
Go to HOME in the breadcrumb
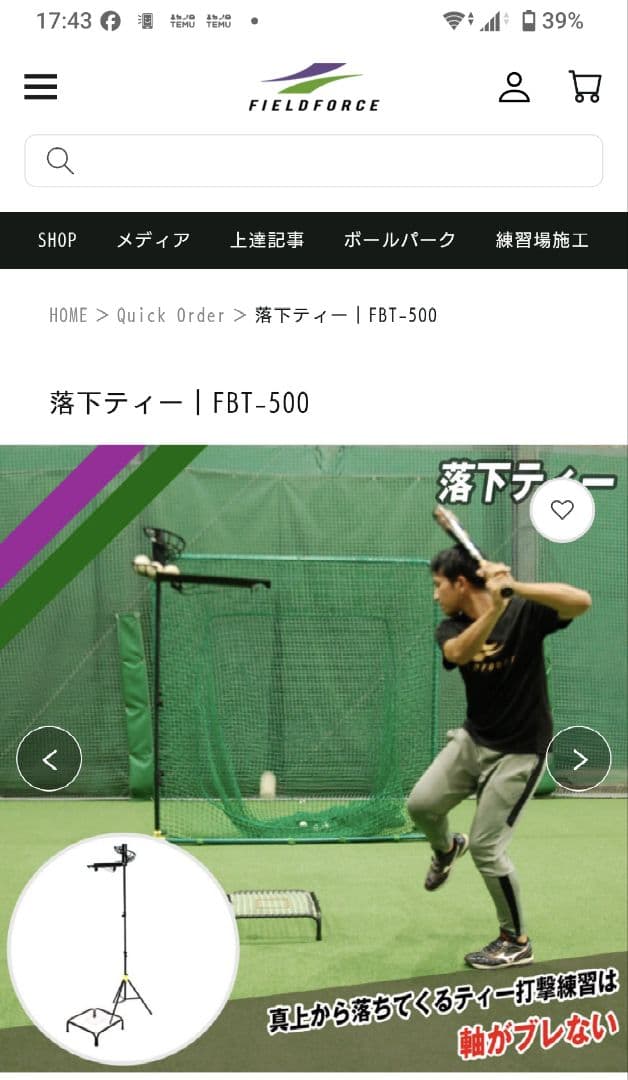[68, 315]
